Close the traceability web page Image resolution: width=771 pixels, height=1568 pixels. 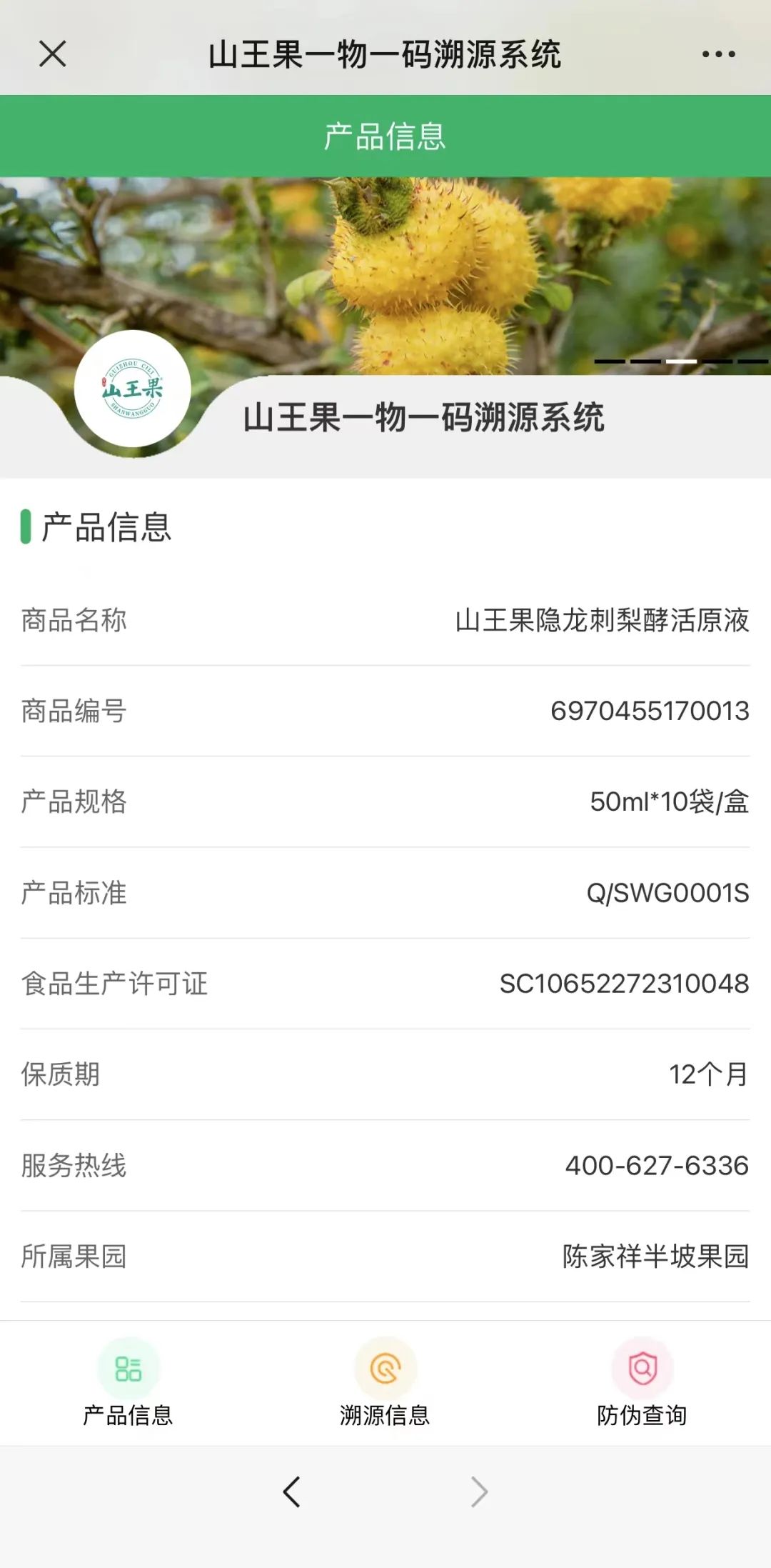coord(53,54)
